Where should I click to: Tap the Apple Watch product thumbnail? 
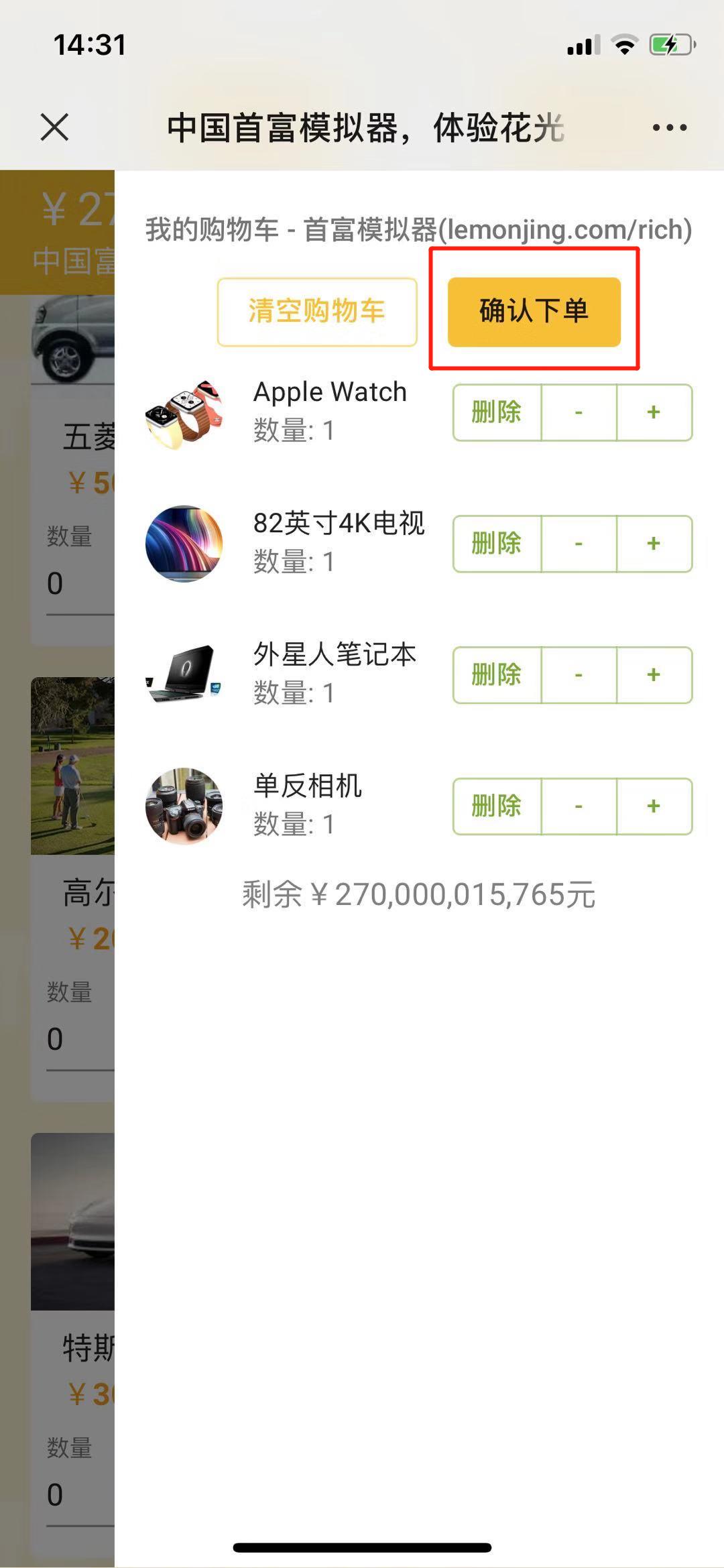pyautogui.click(x=184, y=413)
